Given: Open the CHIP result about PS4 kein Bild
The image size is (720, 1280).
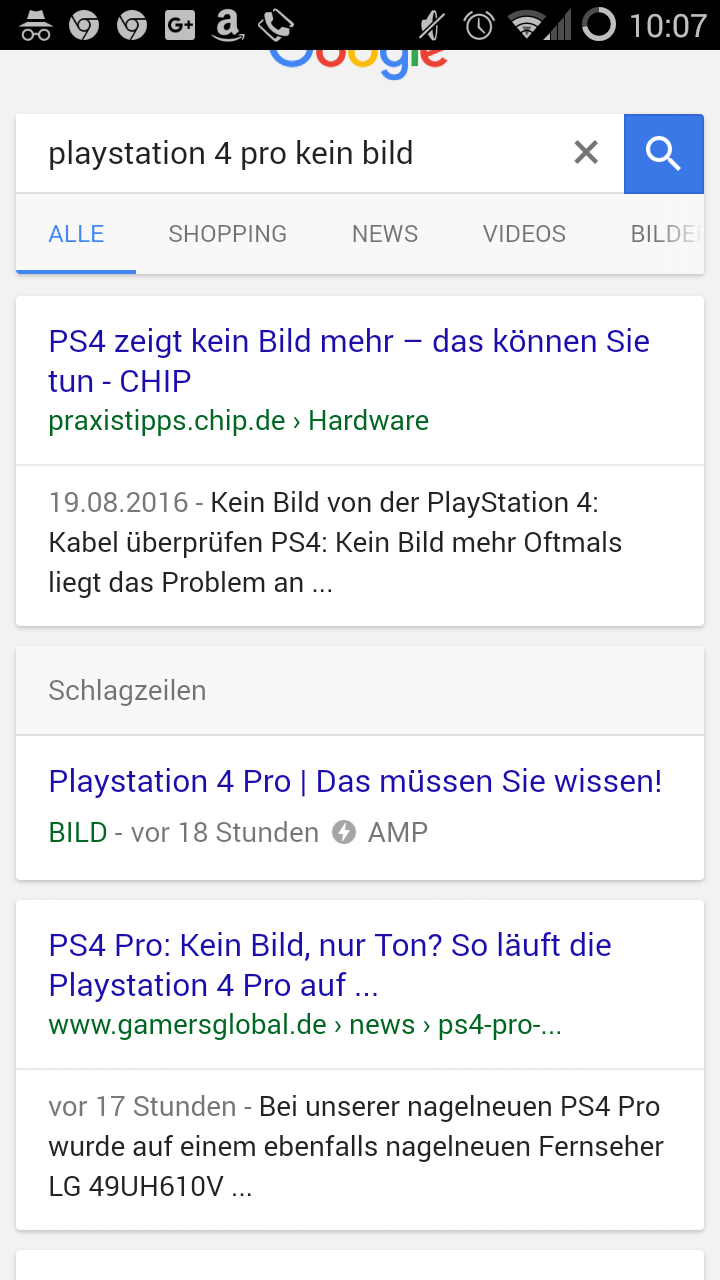Looking at the screenshot, I should point(348,361).
